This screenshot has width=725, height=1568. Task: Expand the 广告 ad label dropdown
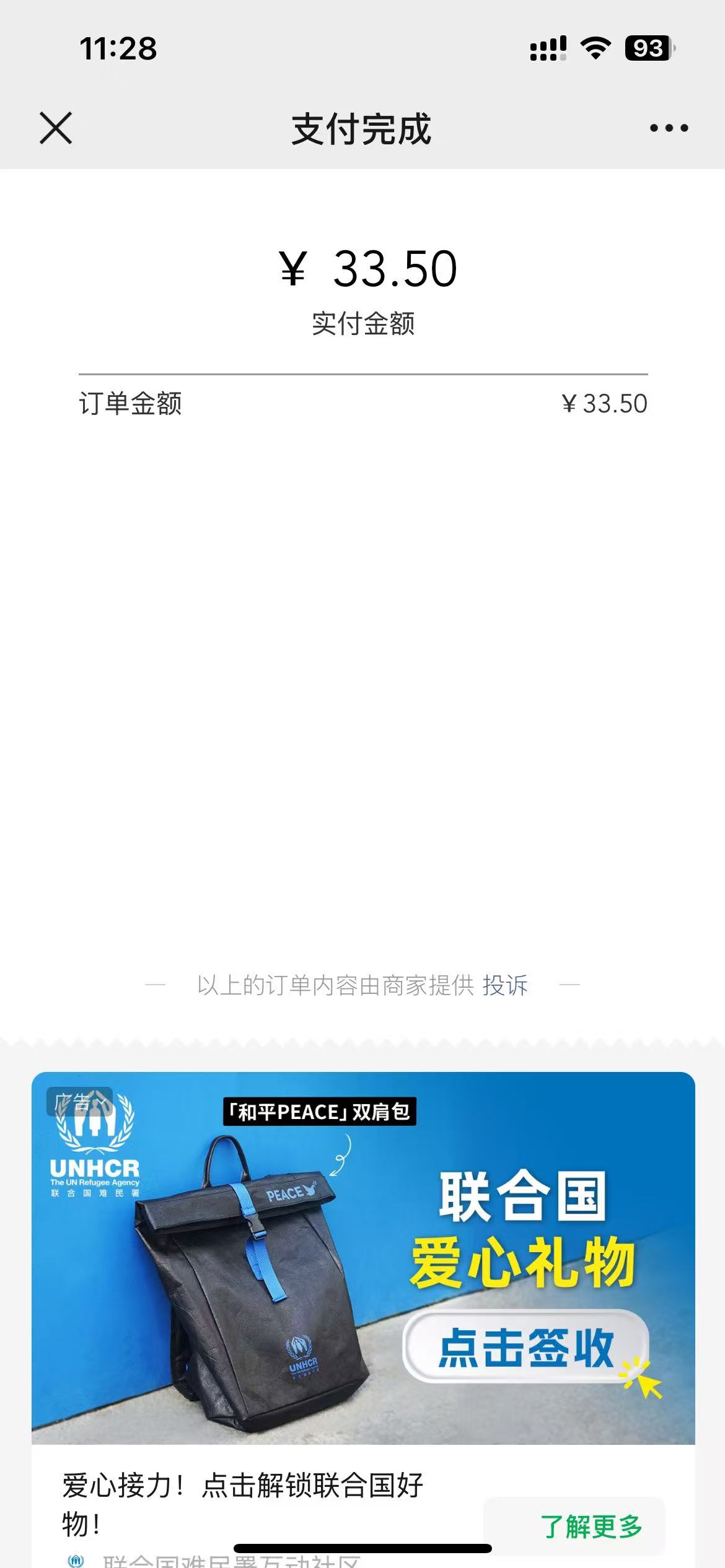pos(80,1102)
